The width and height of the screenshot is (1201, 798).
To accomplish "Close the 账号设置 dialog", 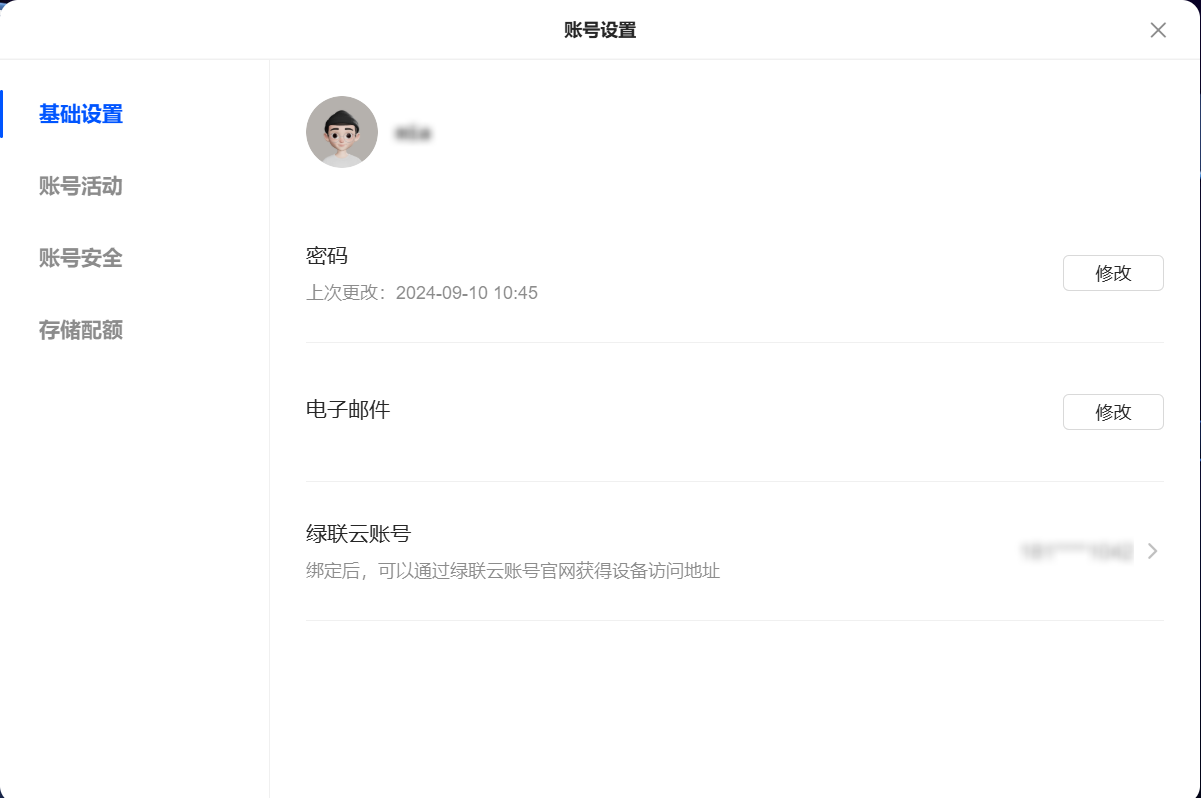I will (x=1158, y=30).
